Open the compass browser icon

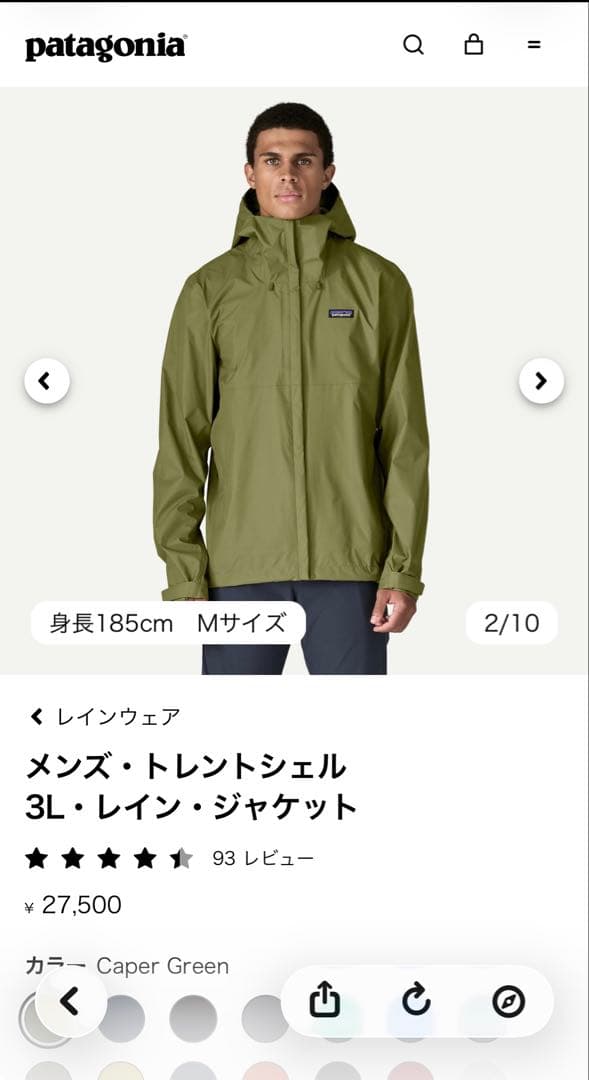tap(508, 1001)
